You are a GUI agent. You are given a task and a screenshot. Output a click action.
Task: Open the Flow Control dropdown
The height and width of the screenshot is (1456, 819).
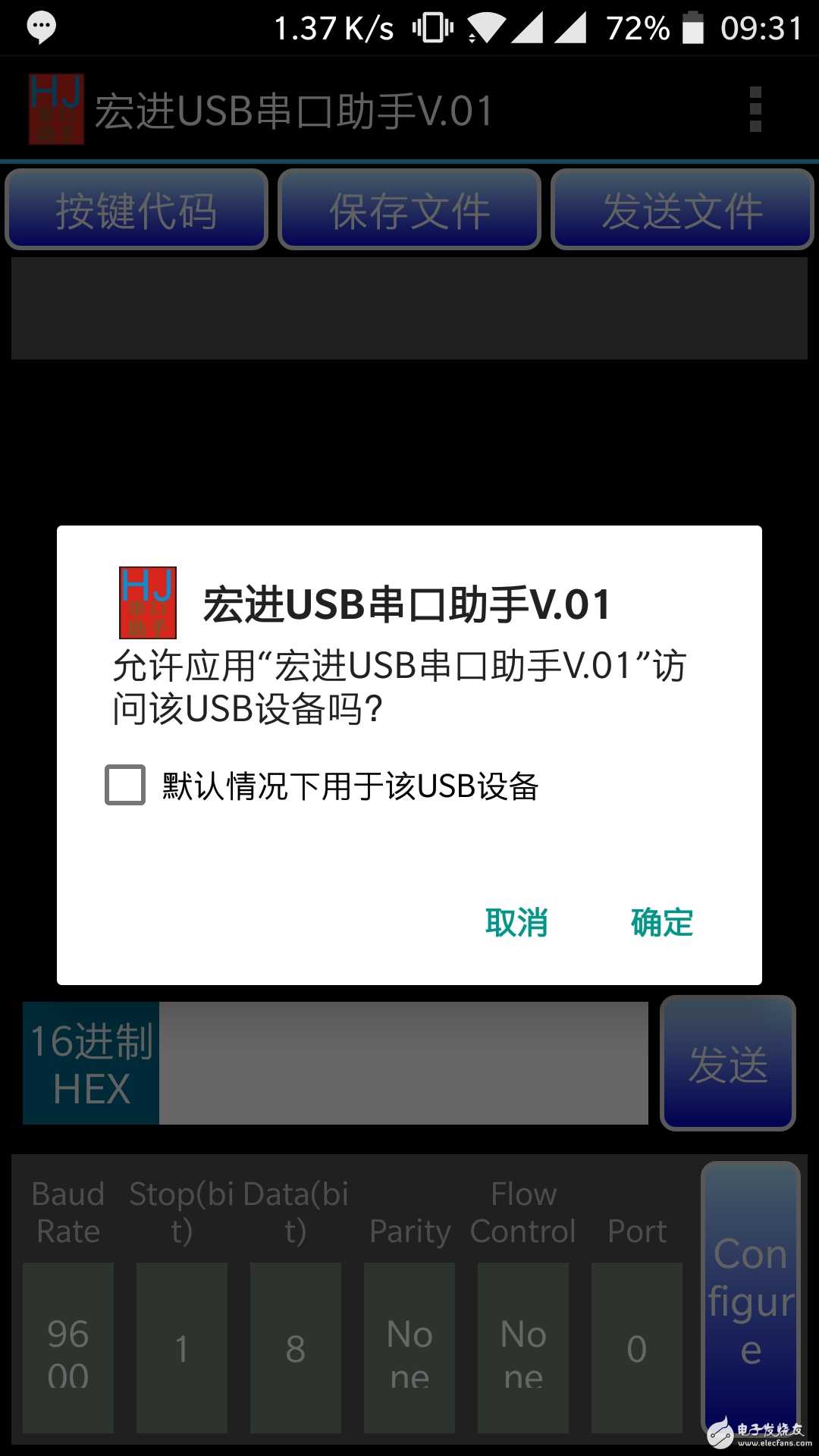[x=523, y=1348]
